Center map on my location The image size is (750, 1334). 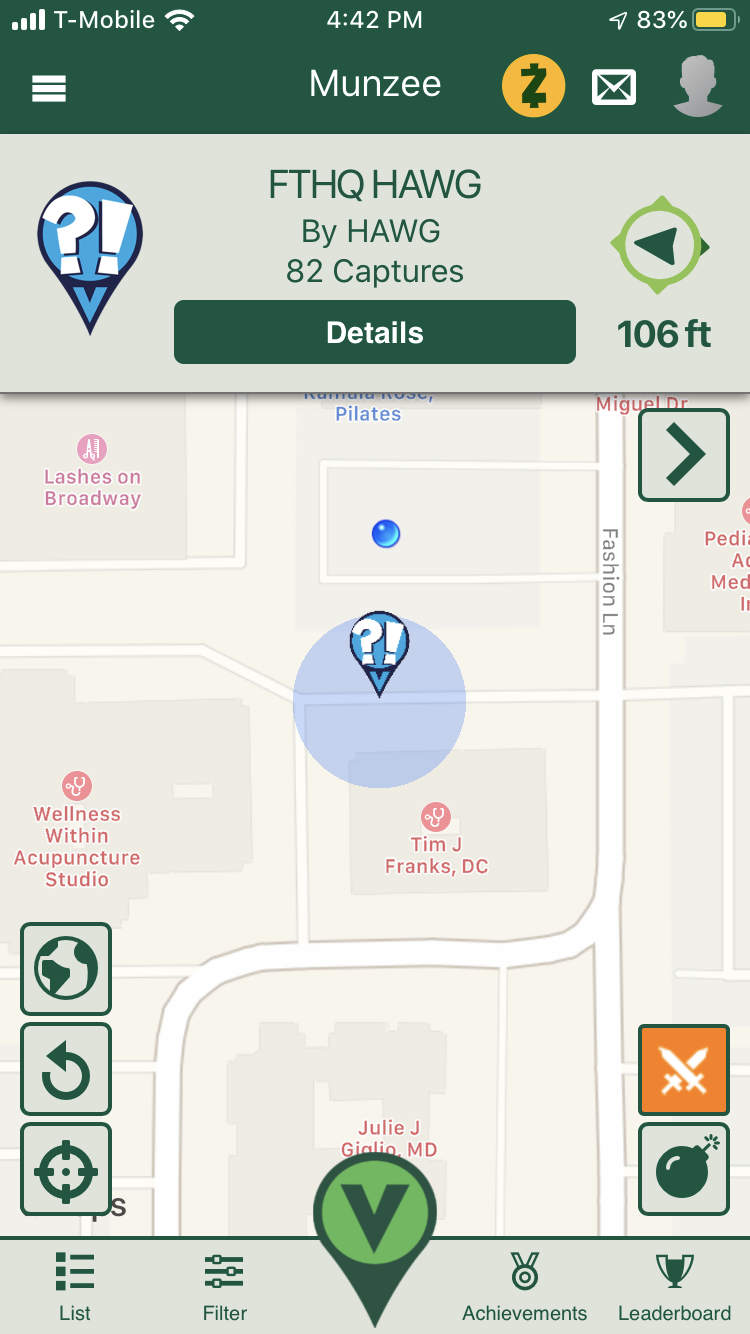[66, 1169]
